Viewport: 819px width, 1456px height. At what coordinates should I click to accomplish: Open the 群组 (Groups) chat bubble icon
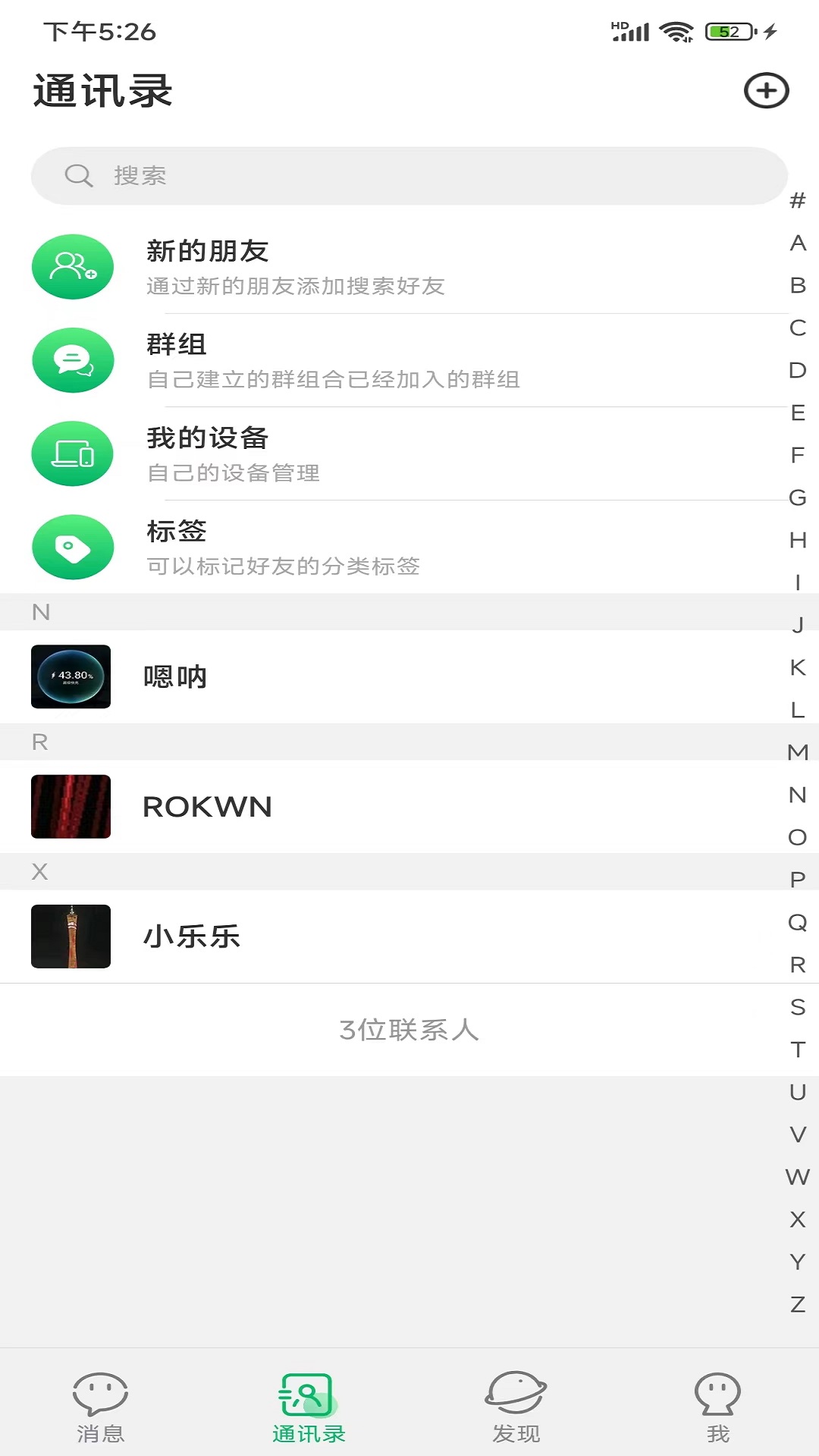[x=73, y=360]
